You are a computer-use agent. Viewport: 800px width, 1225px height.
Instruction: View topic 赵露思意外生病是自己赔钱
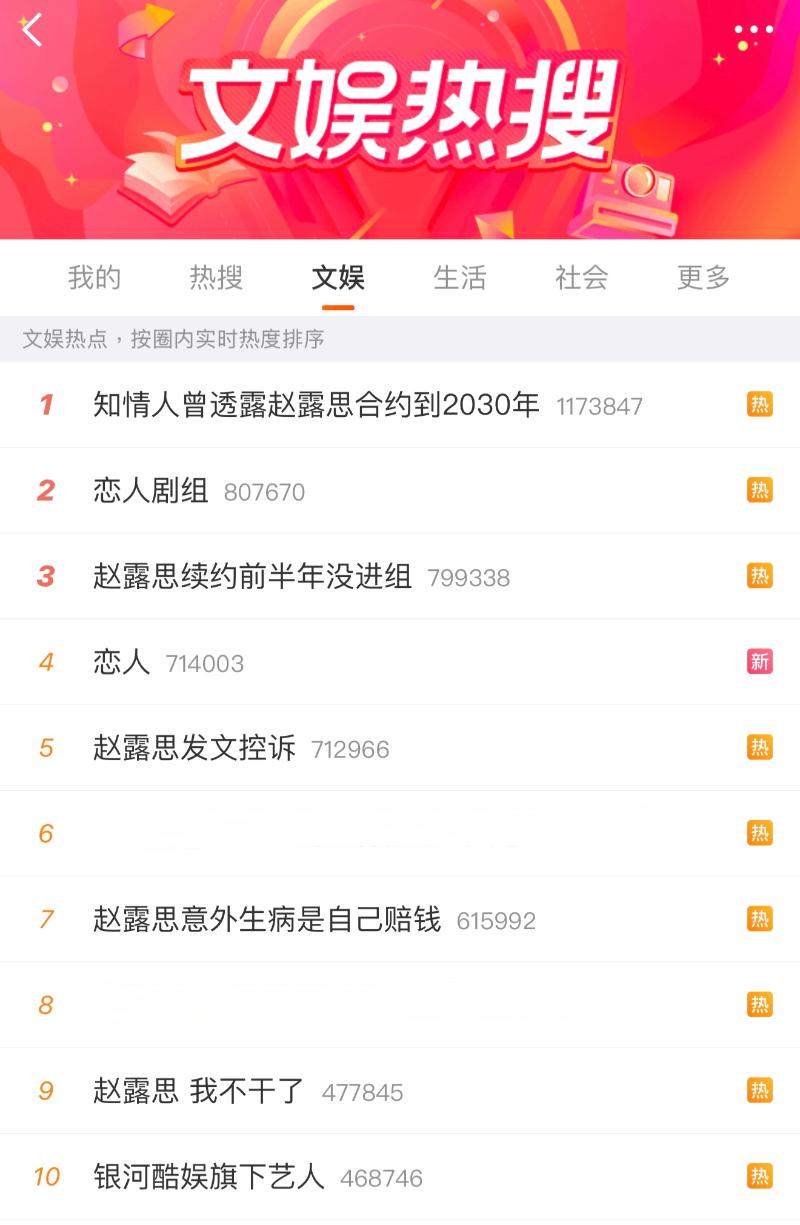(267, 920)
